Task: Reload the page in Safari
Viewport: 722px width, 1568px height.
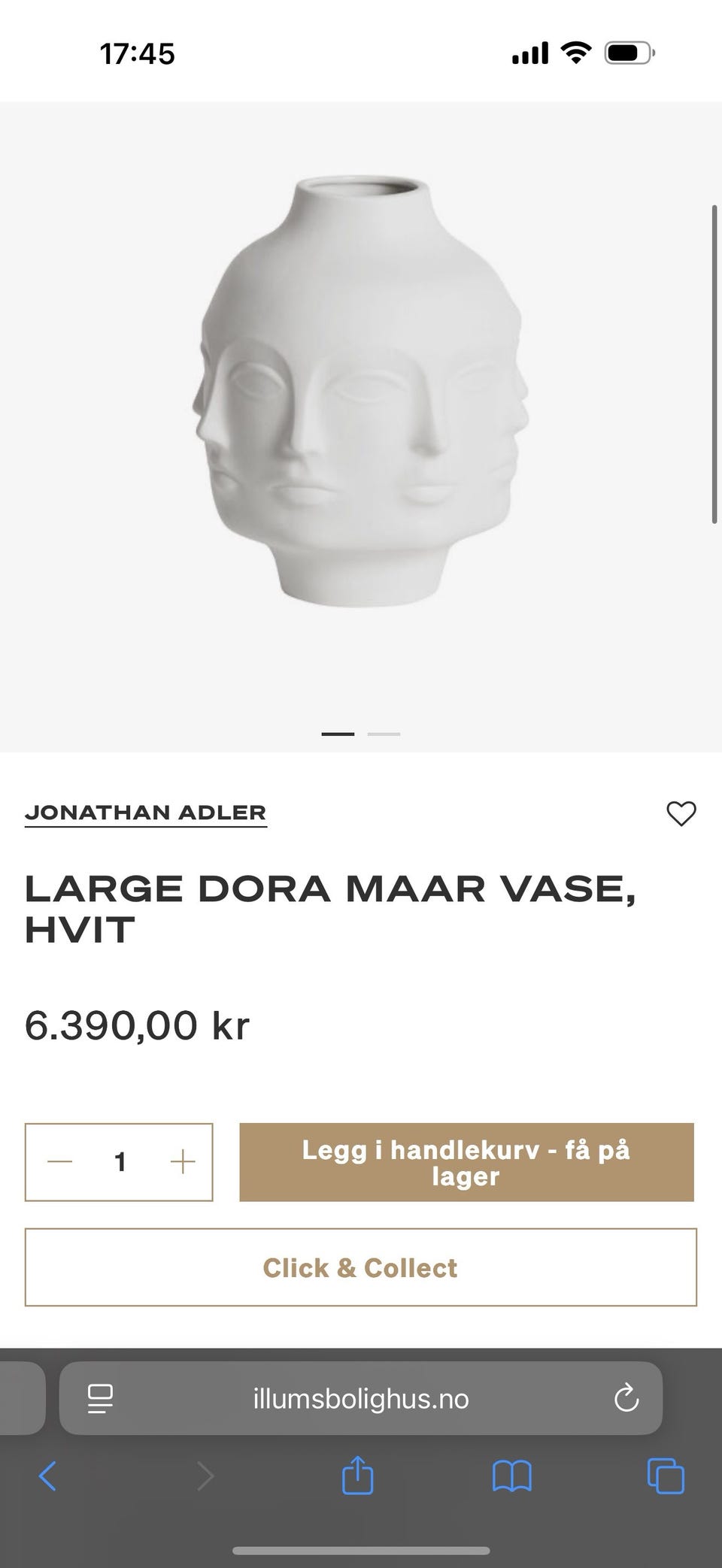Action: [626, 1399]
